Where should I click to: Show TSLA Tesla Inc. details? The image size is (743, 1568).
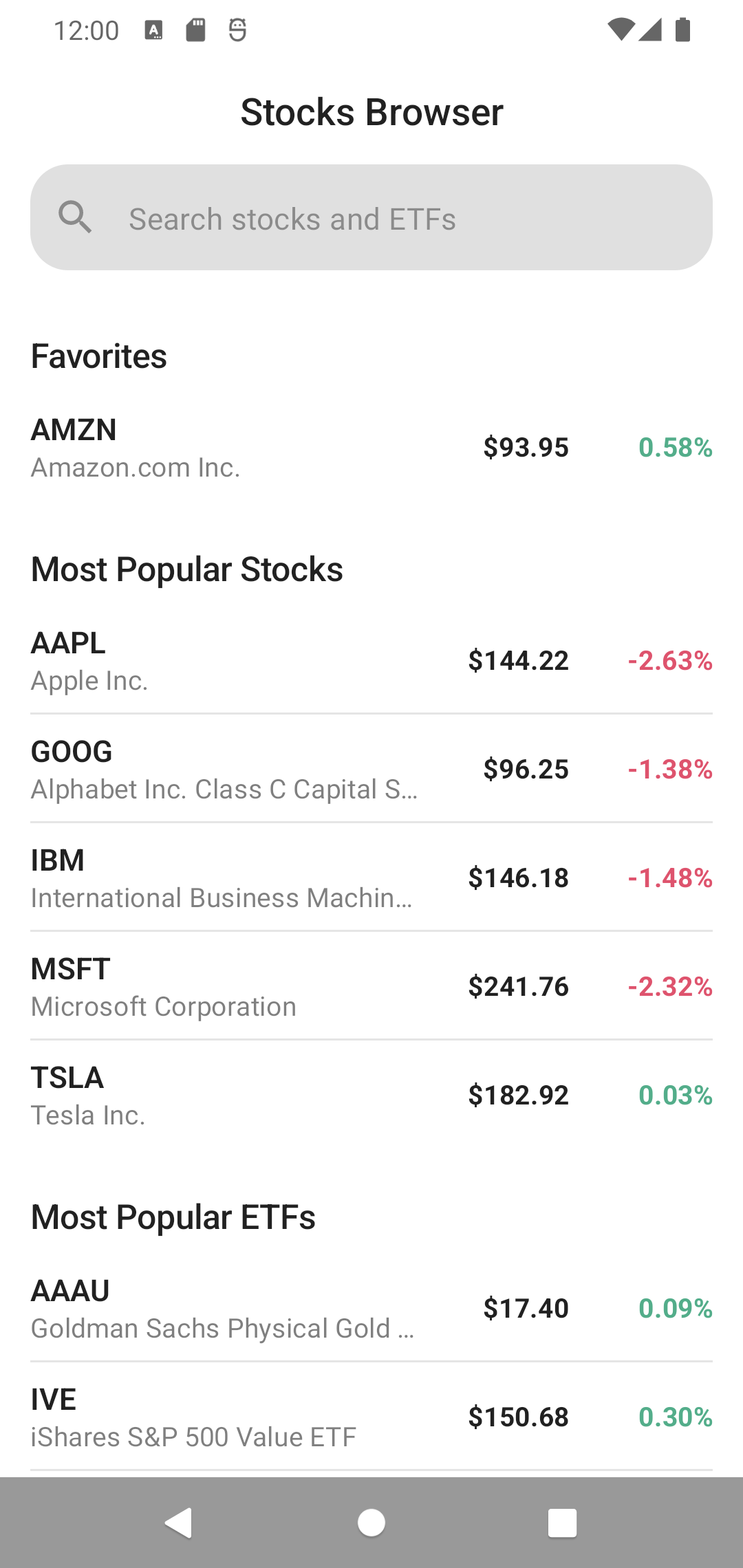point(371,1096)
